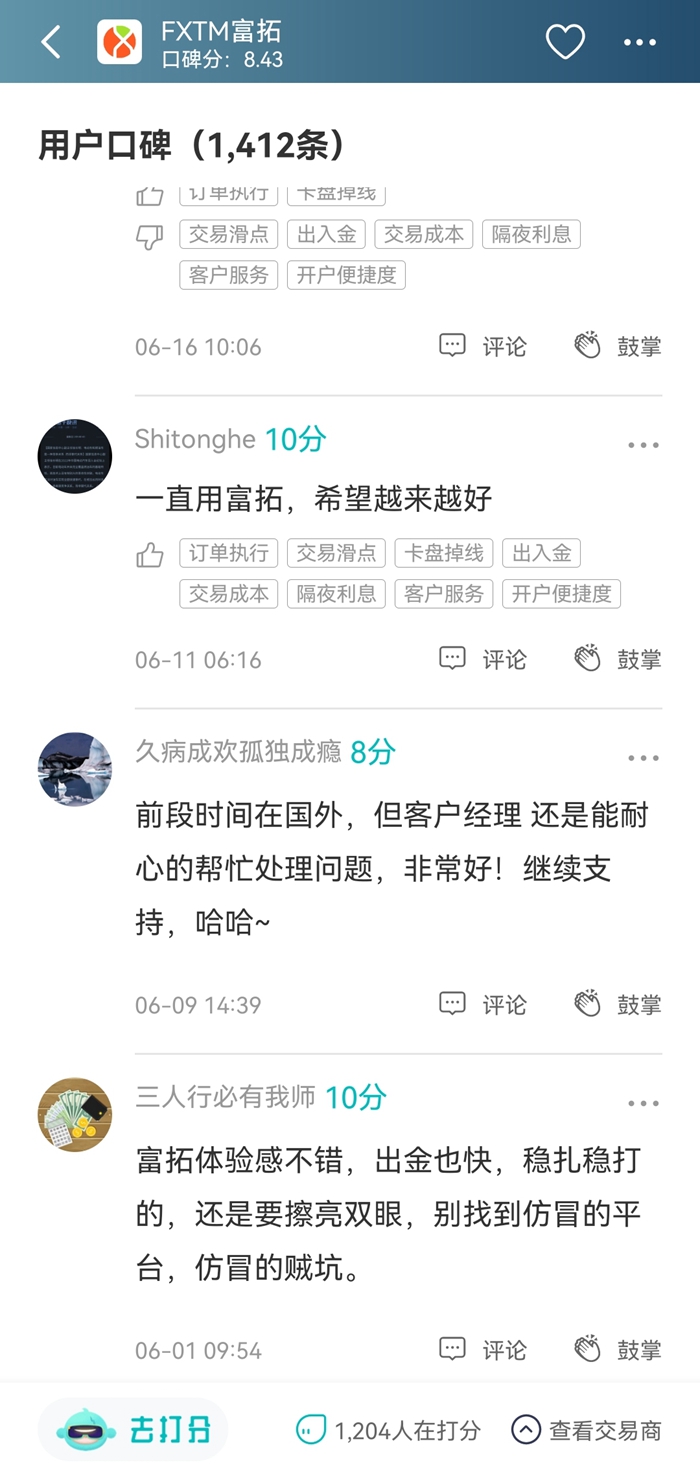Open 久病成欢孤独成瘾's profile avatar
This screenshot has height=1476, width=700.
click(x=75, y=769)
